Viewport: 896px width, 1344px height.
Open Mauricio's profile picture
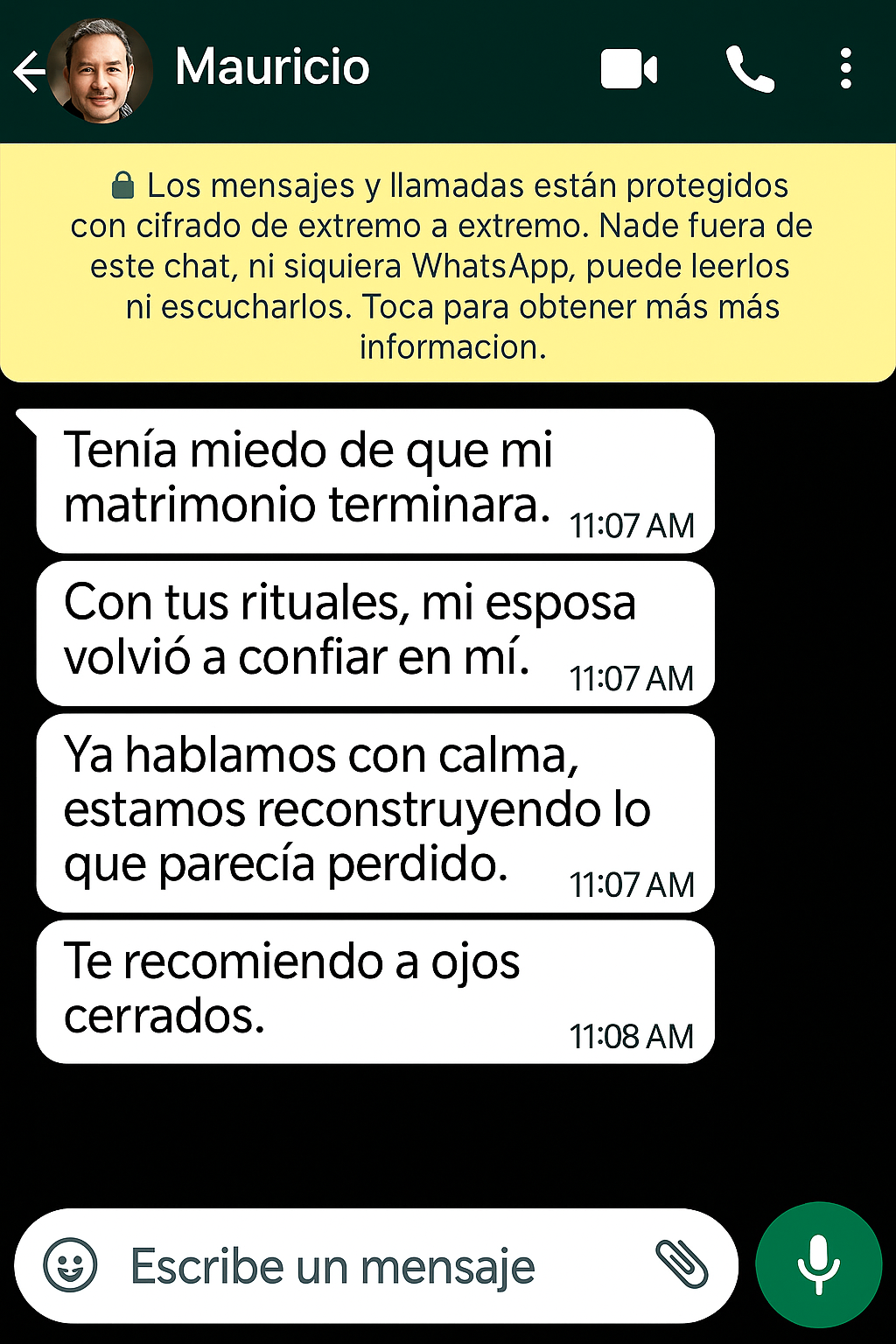101,70
